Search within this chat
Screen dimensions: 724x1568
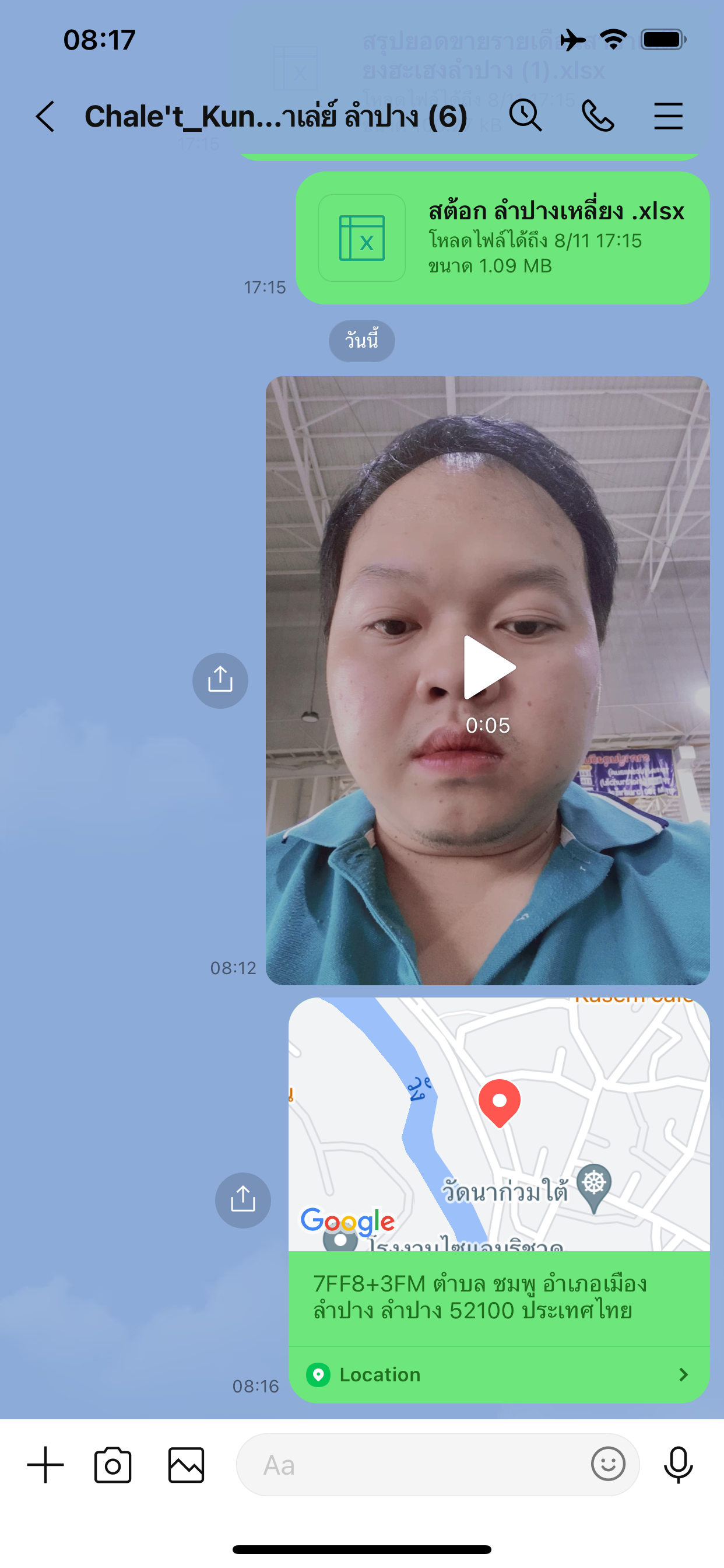[525, 115]
